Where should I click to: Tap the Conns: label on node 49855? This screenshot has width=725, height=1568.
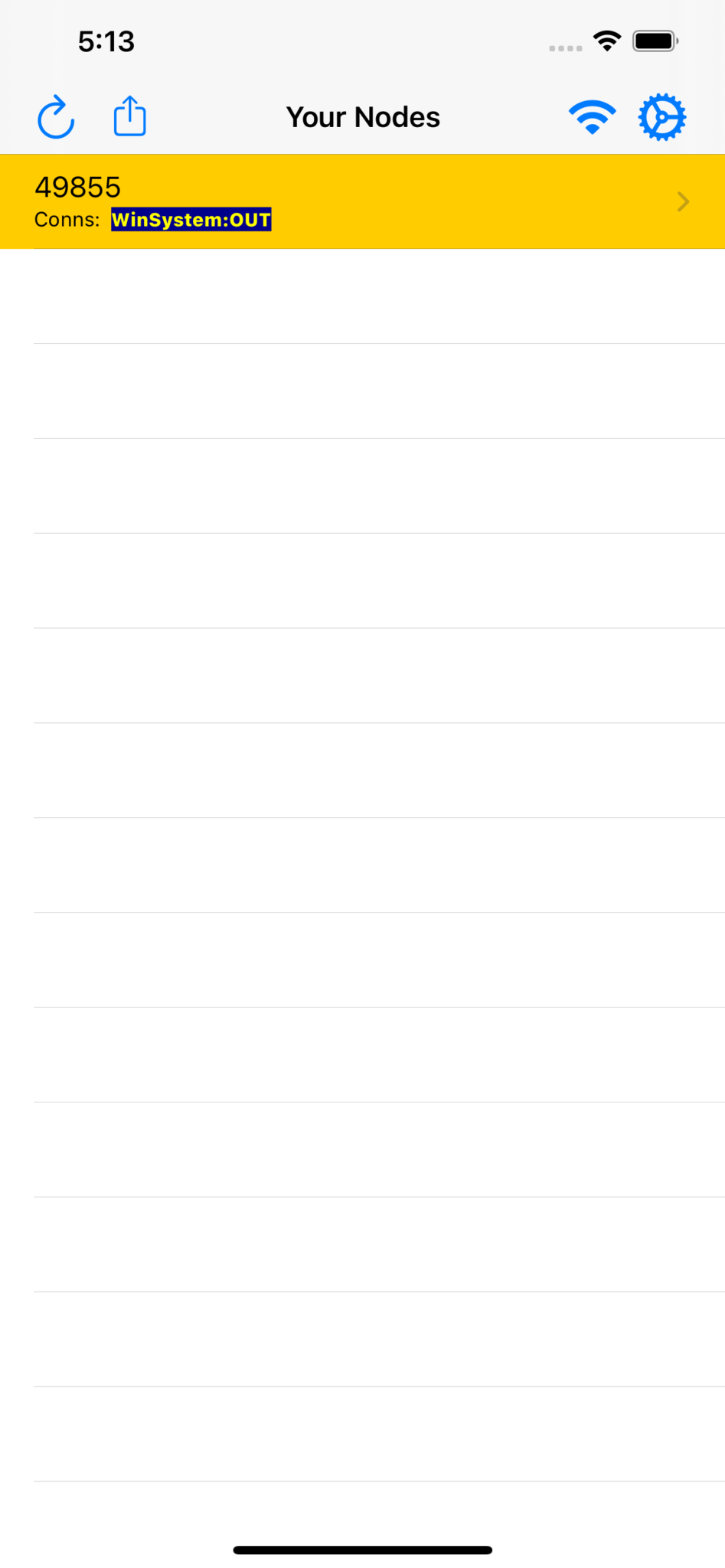67,220
